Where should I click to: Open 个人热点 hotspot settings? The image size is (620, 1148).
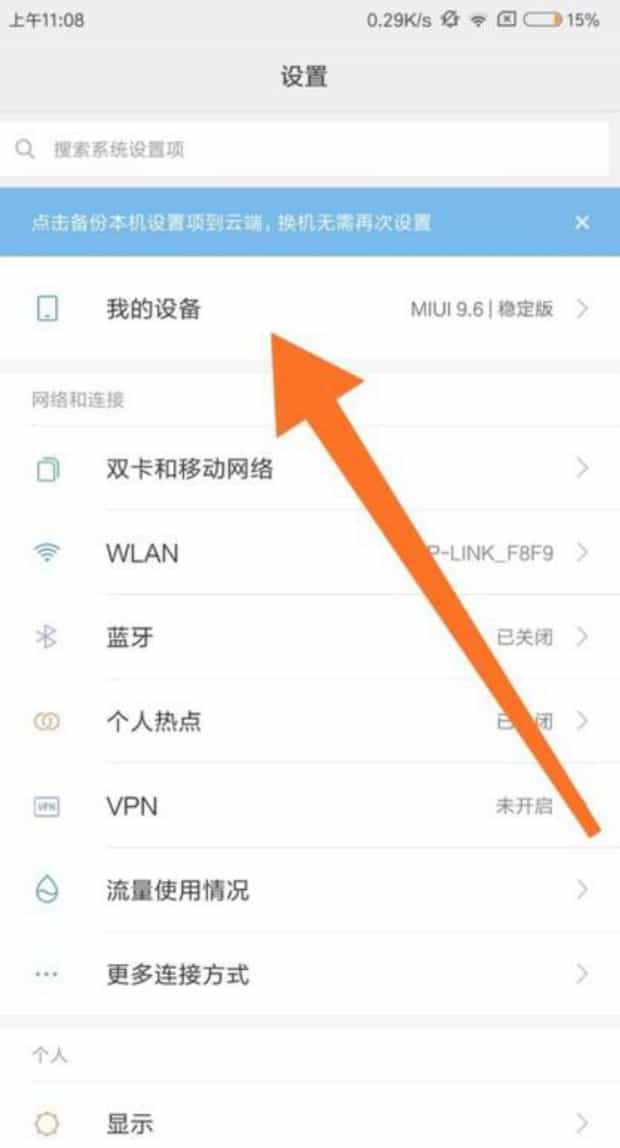tap(154, 720)
